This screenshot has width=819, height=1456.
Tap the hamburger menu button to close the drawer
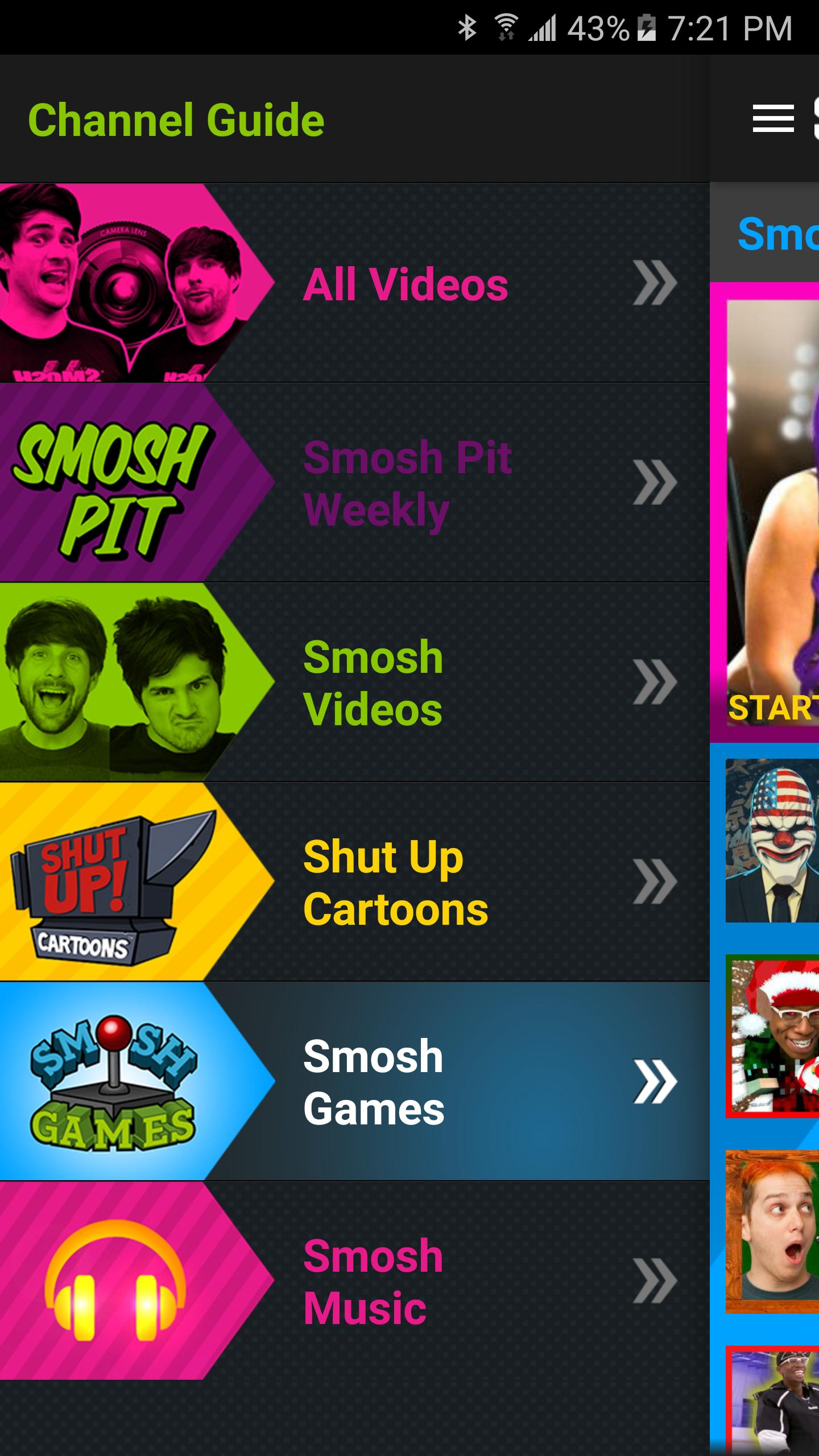click(773, 119)
